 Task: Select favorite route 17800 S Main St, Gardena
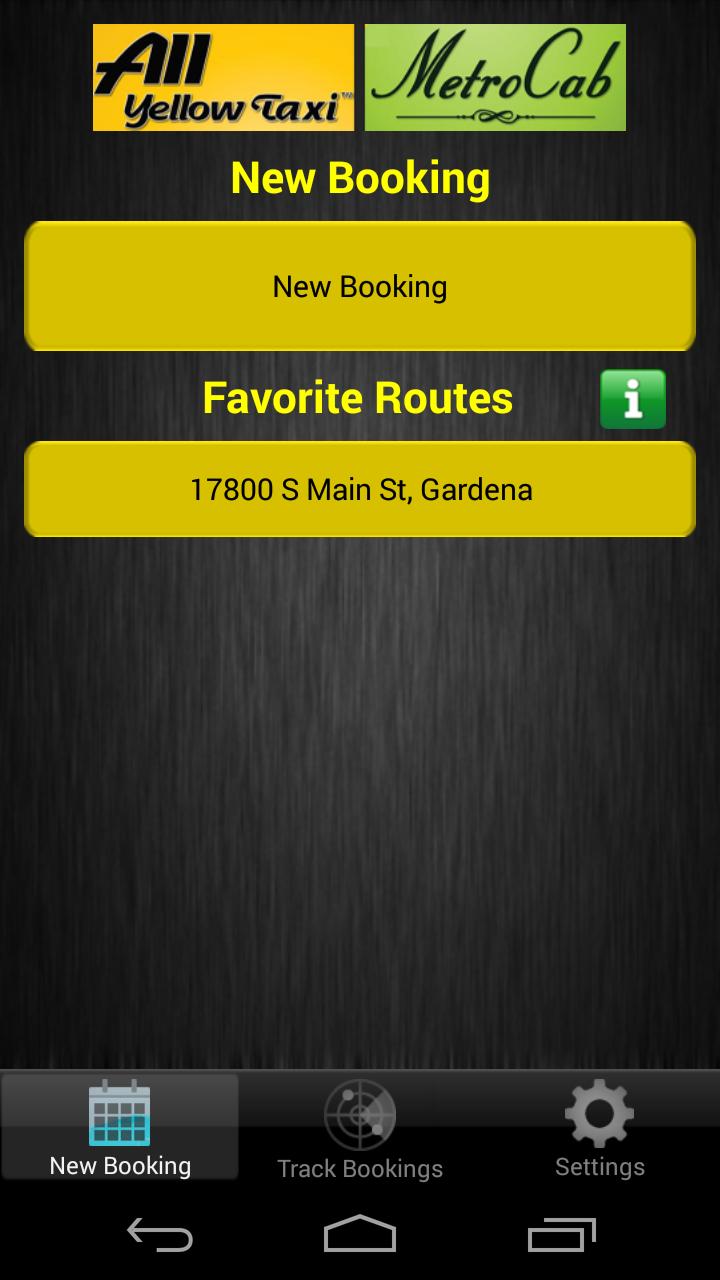pos(360,489)
